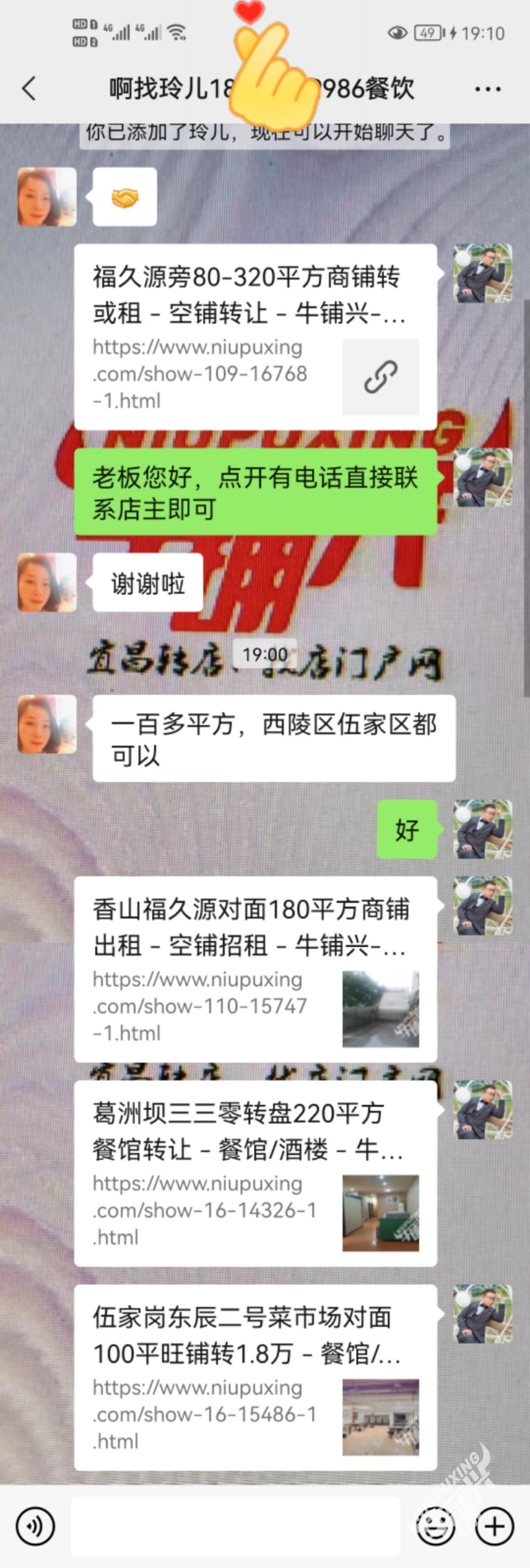Open the plus attachment menu
Viewport: 530px width, 1568px height.
point(494,1526)
